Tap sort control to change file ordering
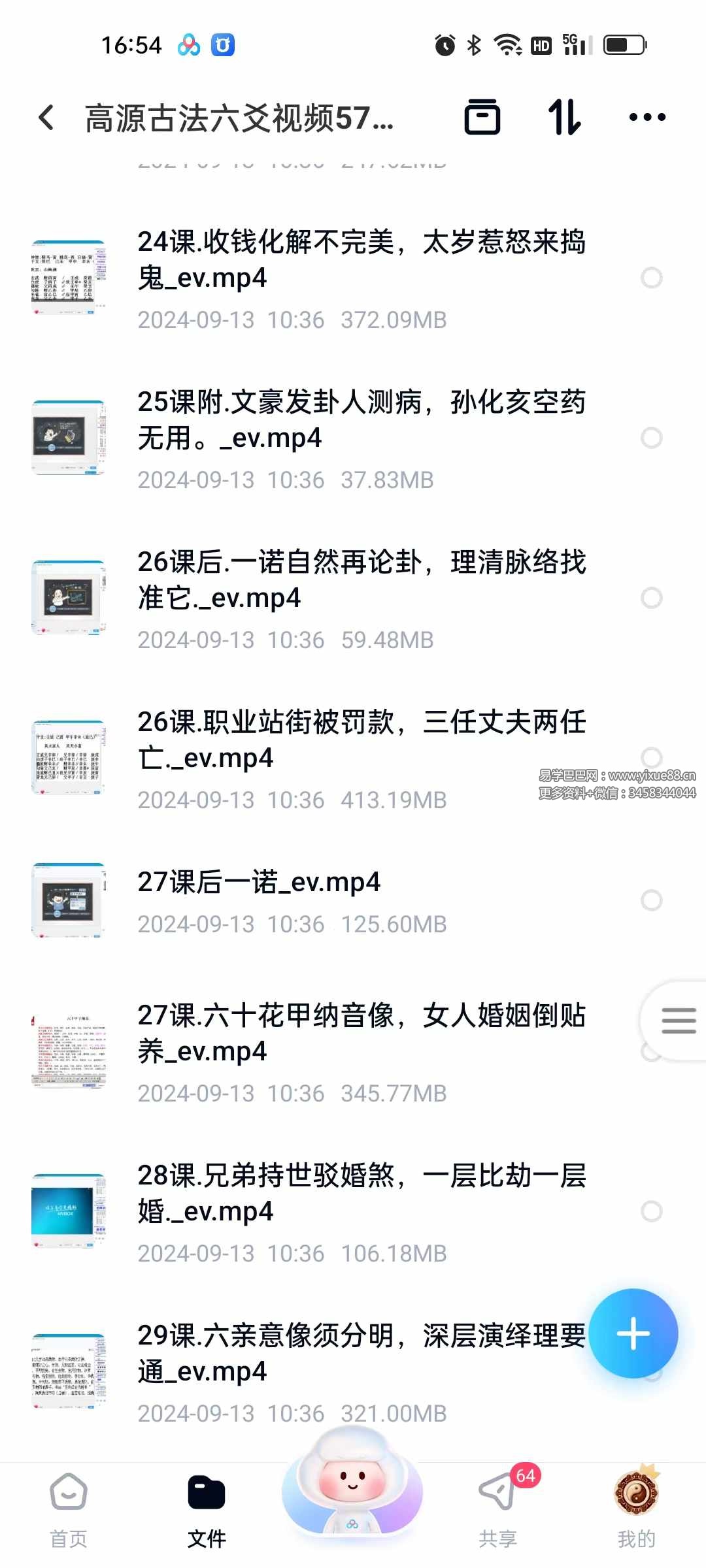Screen dimensions: 706x1568 (564, 118)
